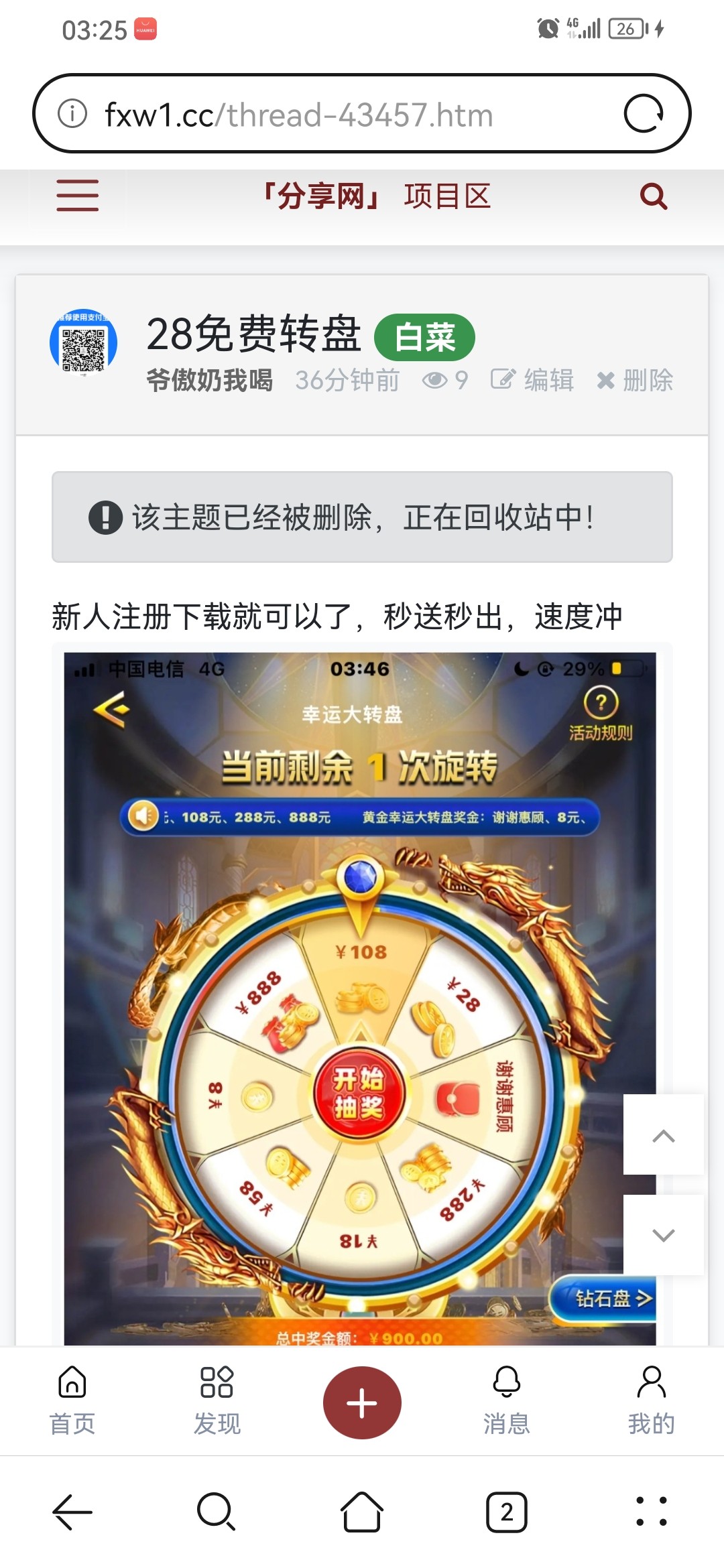Open the forum search icon

(653, 196)
